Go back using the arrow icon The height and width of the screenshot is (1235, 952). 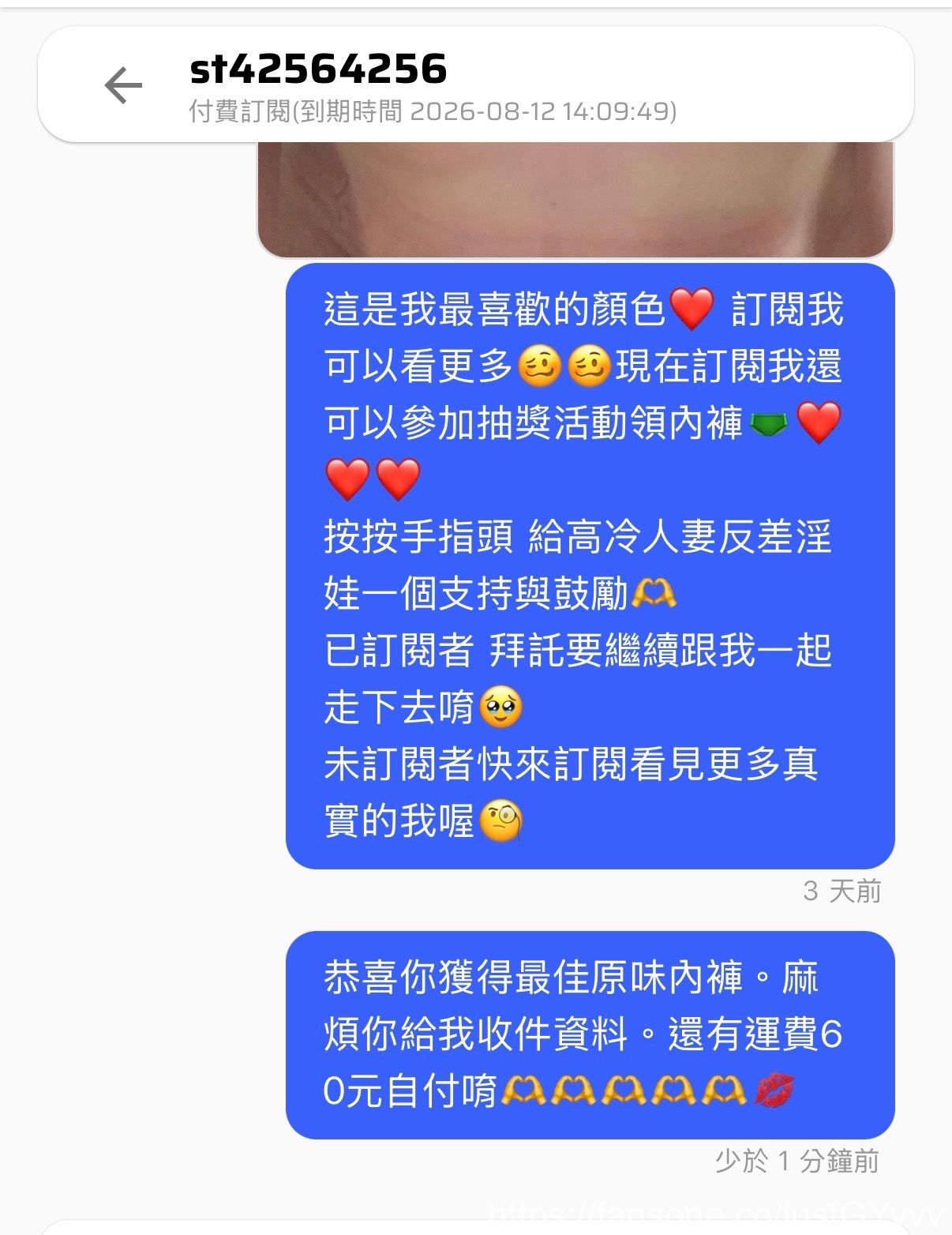coord(123,85)
